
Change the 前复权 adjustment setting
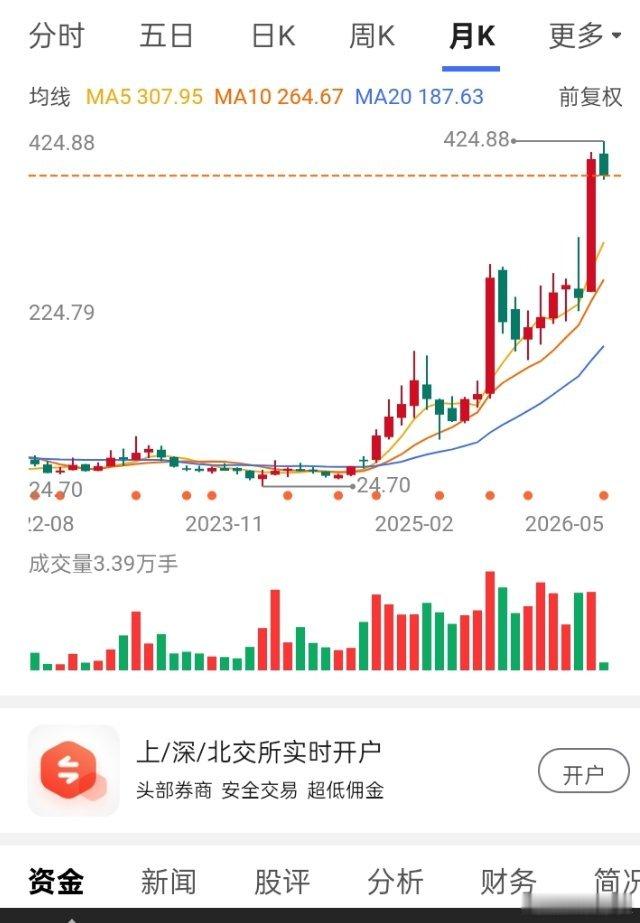(x=590, y=97)
